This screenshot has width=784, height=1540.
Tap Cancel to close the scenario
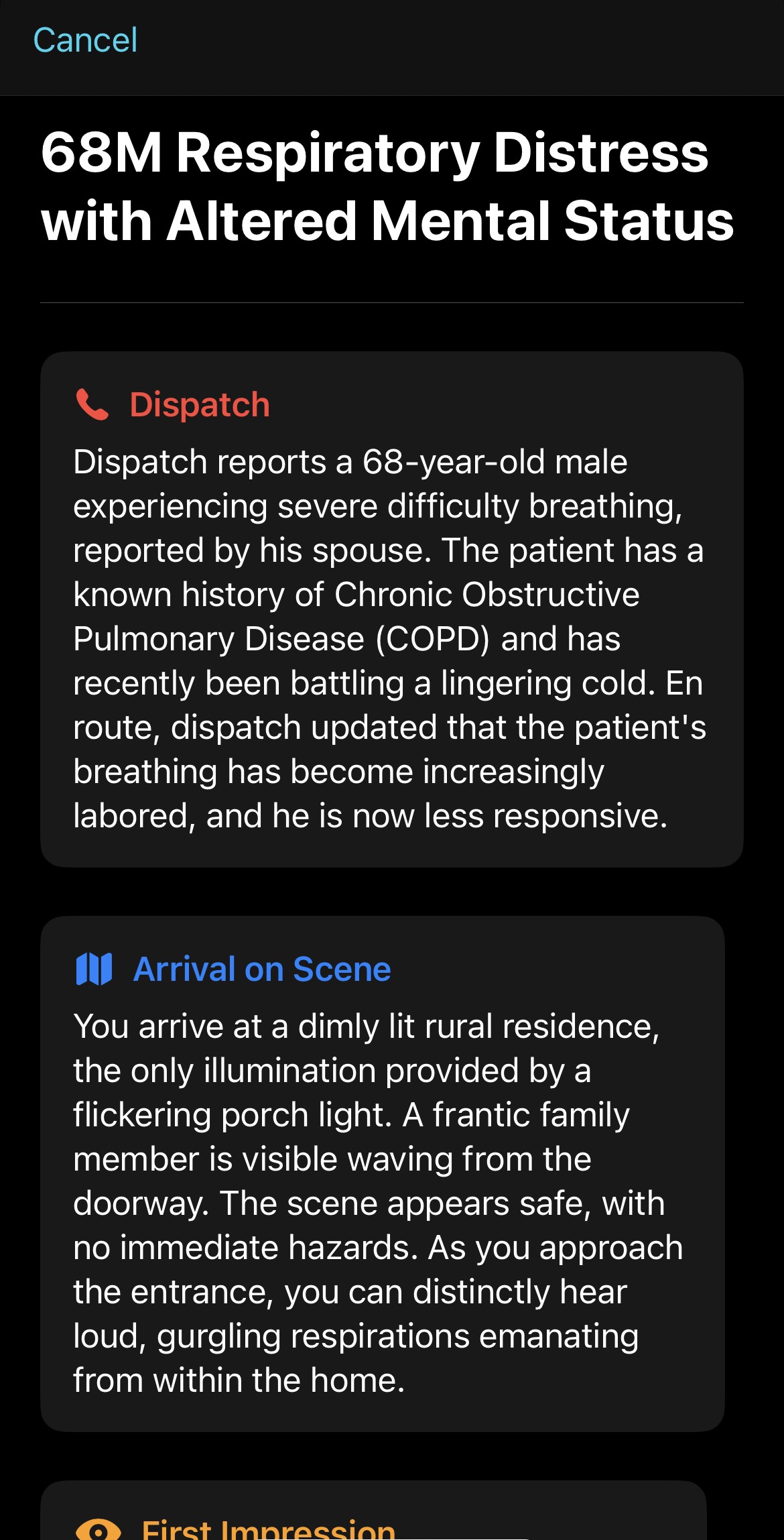pos(85,40)
